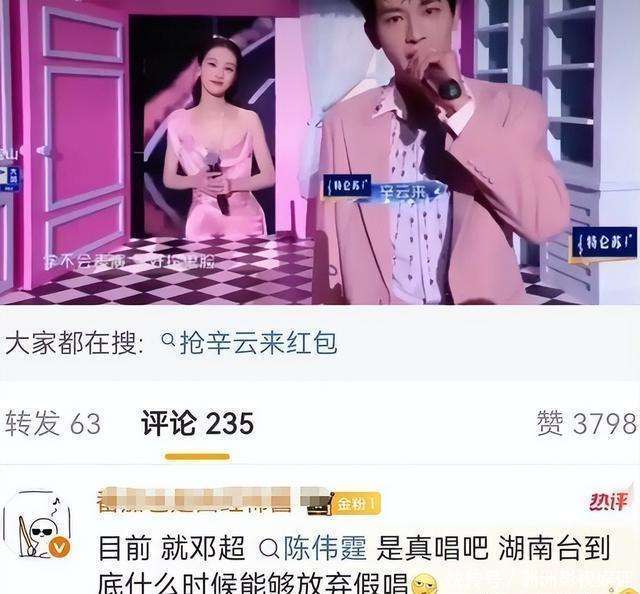Switch to the 评论 tab
Image resolution: width=640 pixels, height=594 pixels.
[196, 423]
